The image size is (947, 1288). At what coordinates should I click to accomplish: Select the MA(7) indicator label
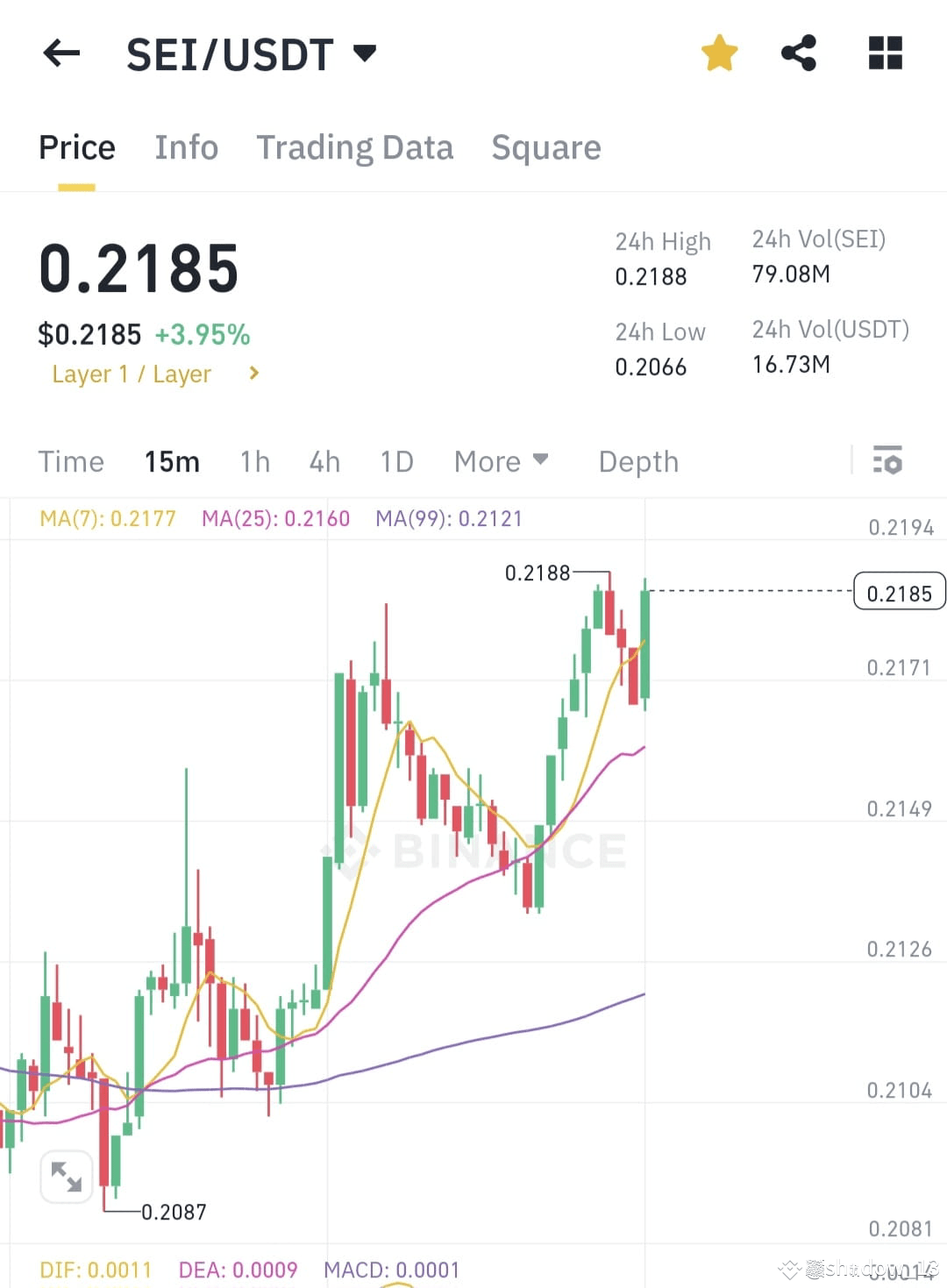point(107,518)
